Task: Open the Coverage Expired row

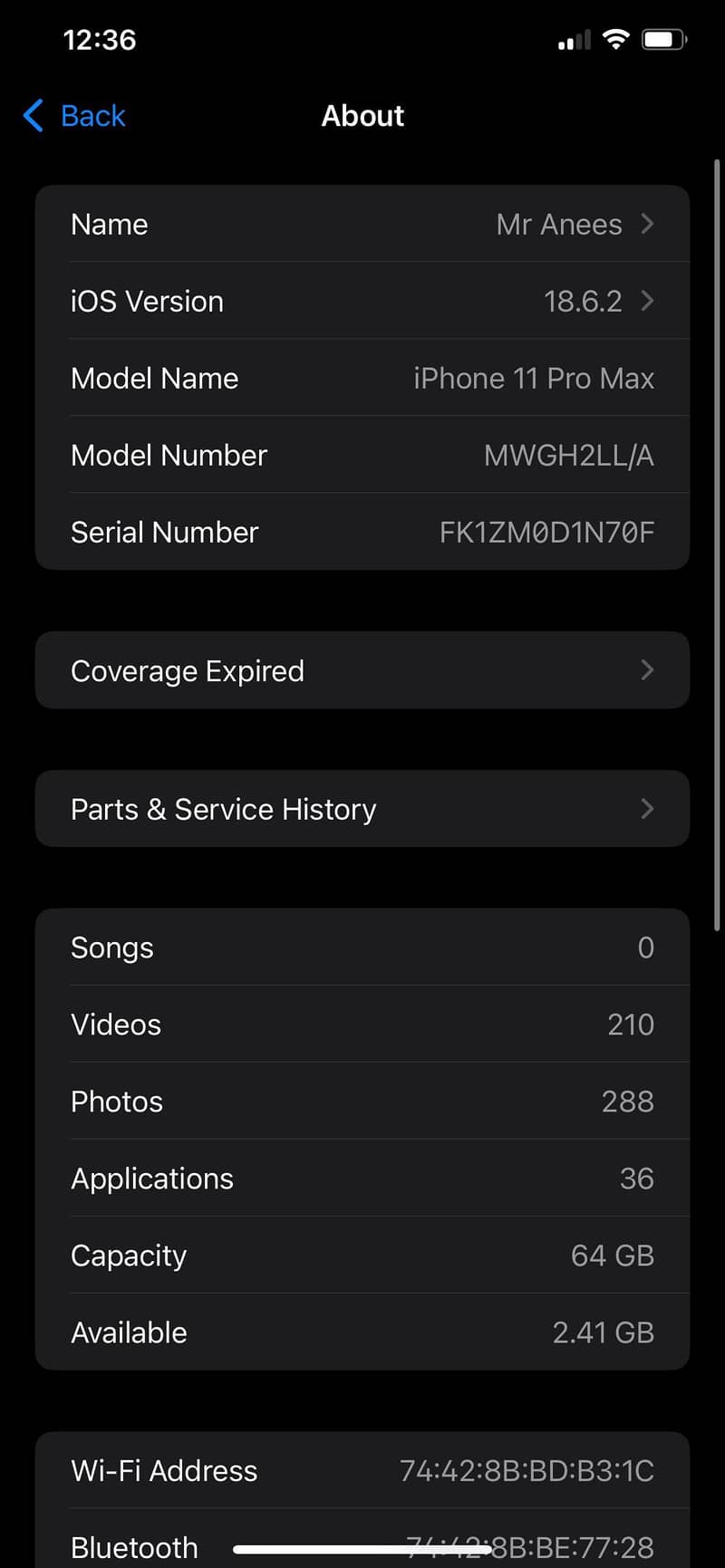Action: click(x=362, y=670)
